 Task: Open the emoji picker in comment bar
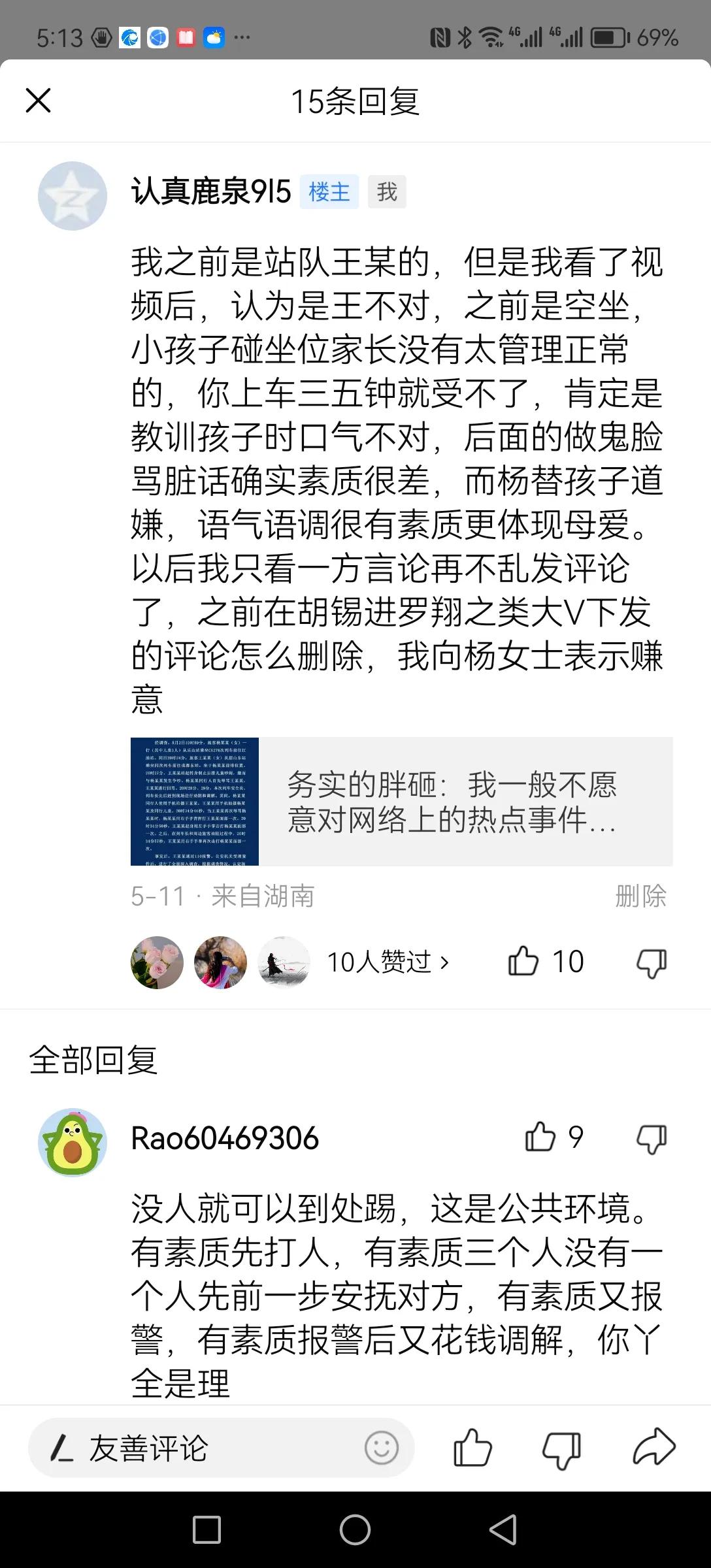pyautogui.click(x=382, y=1446)
